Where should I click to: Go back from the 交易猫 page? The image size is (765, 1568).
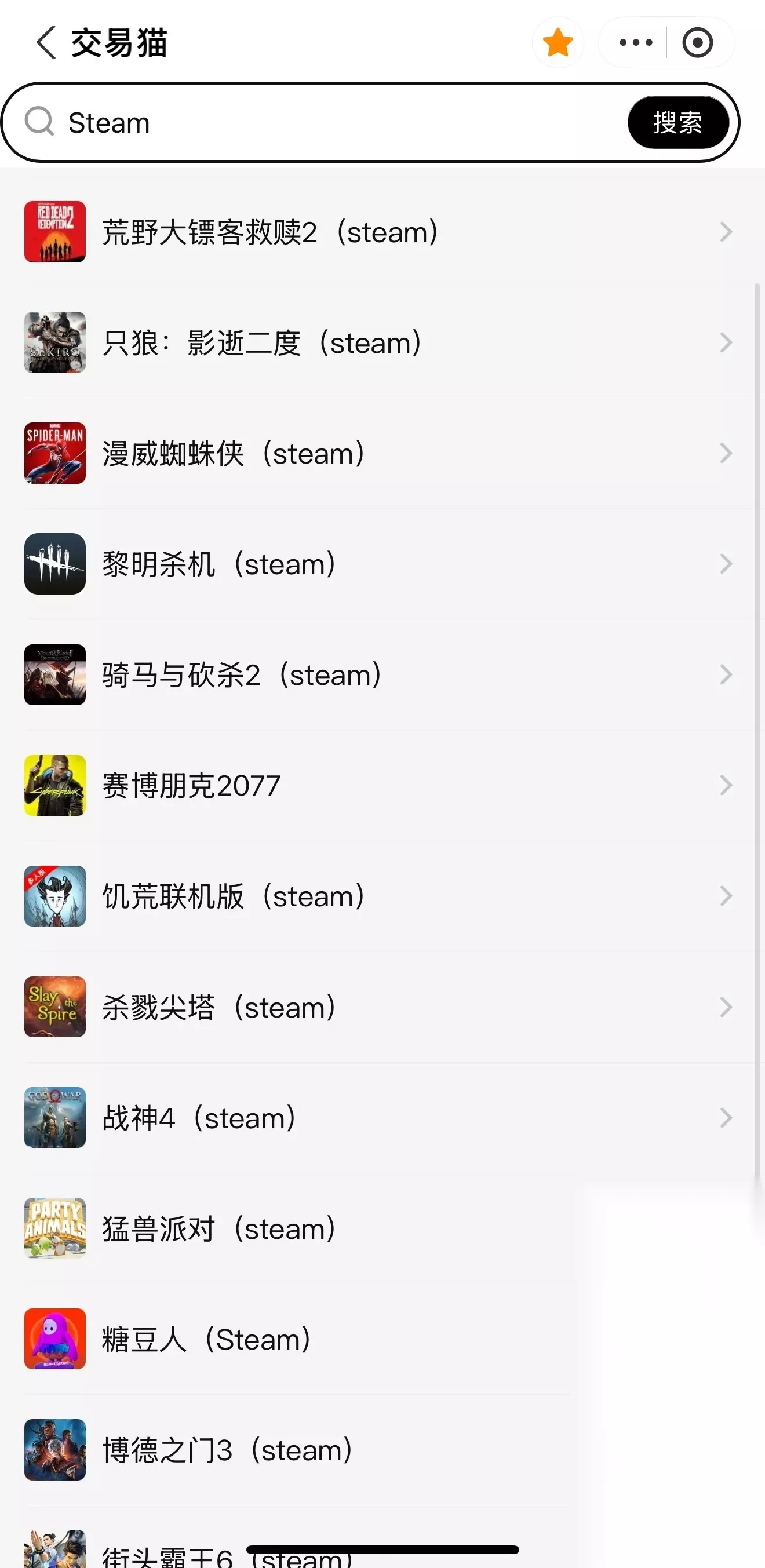tap(46, 43)
